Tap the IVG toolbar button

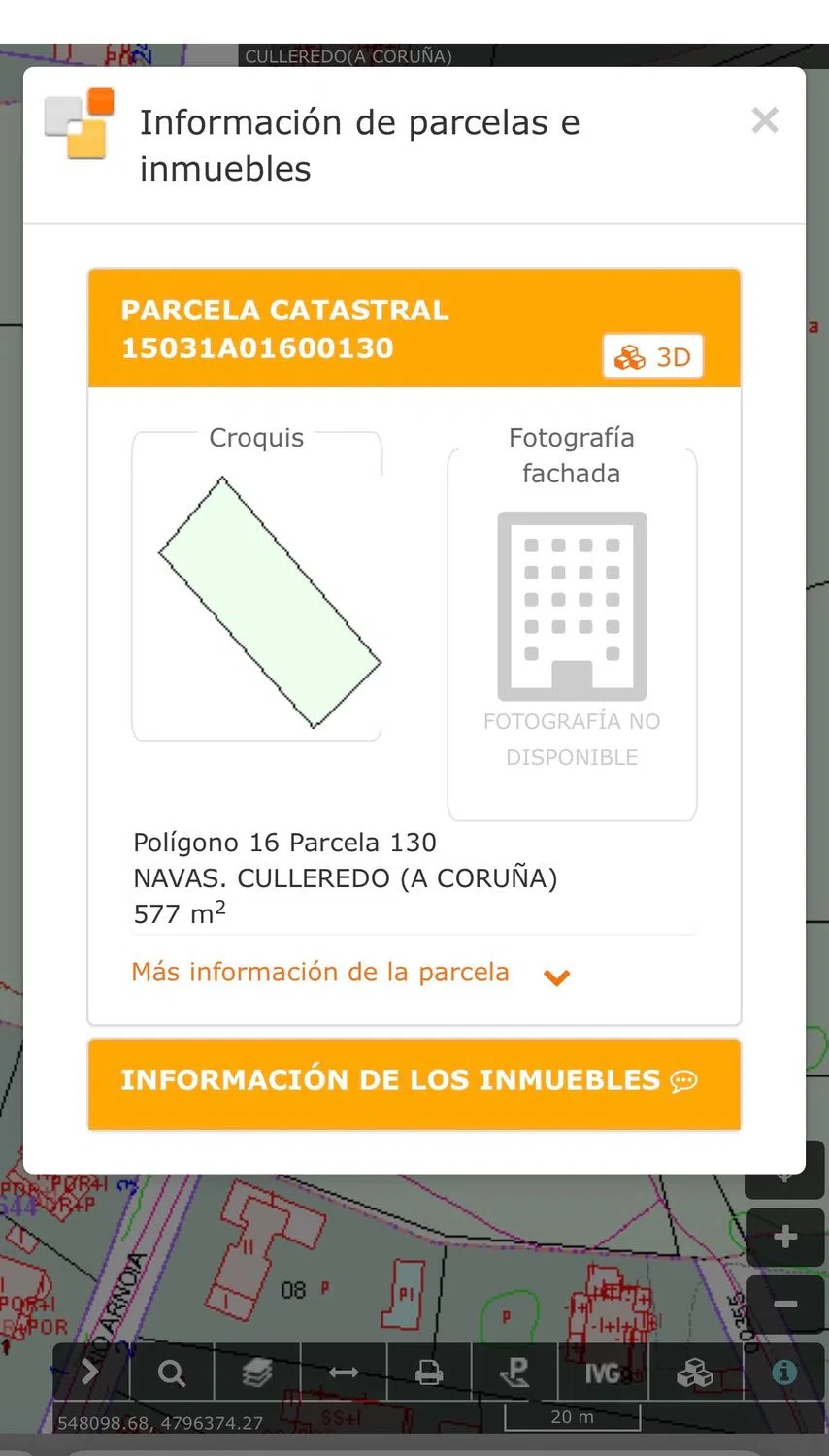pos(602,1373)
